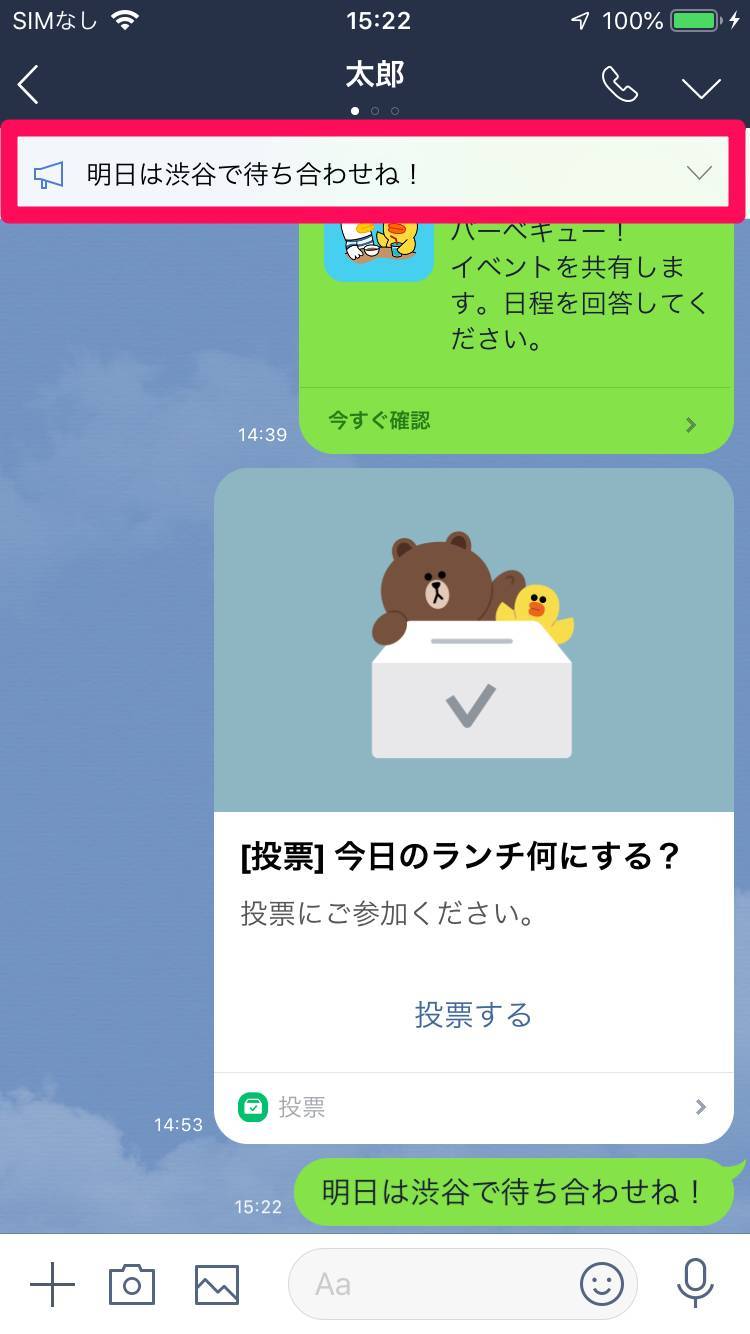Launch the camera from chat
This screenshot has height=1334, width=750.
132,1284
